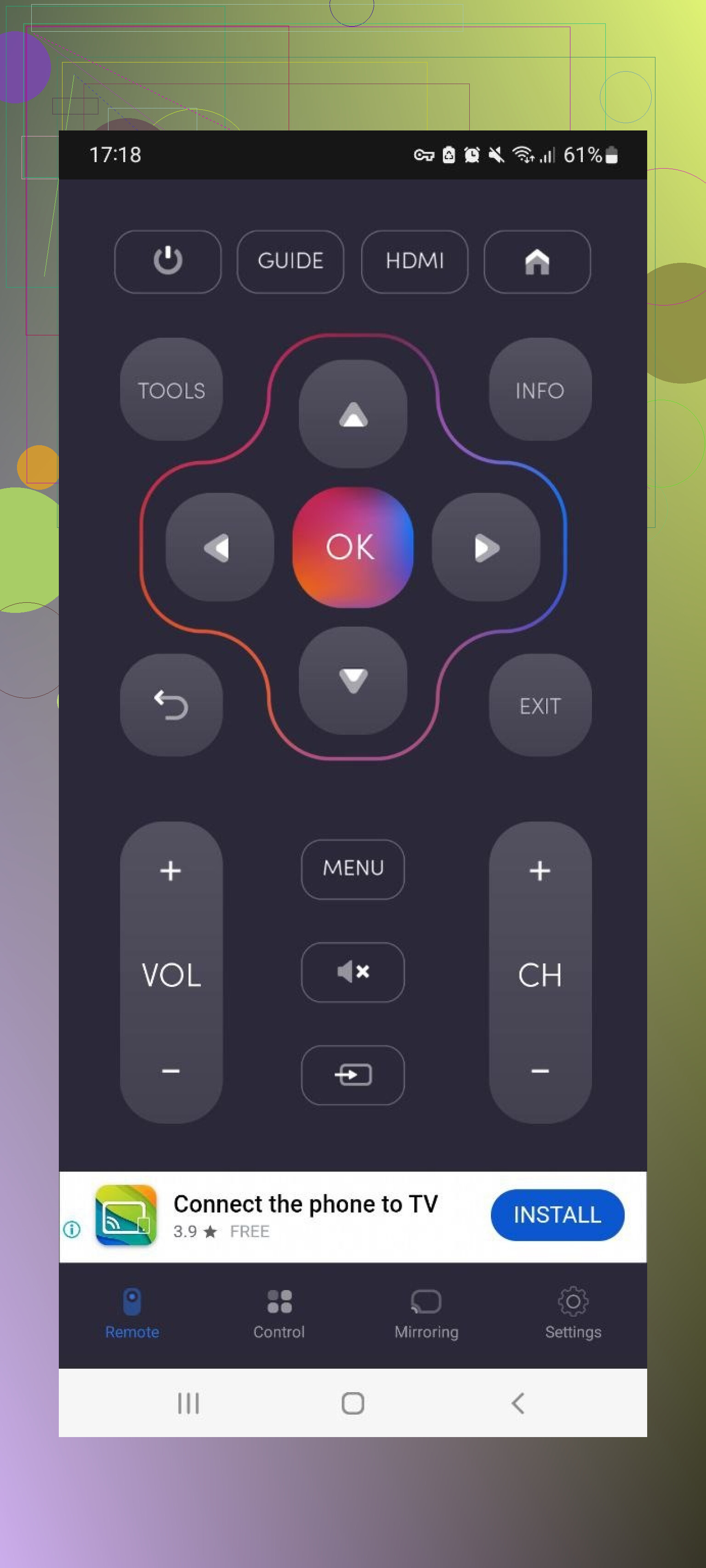Install the Connect the phone to TV app
Screen dimensions: 706x1568
[x=557, y=1214]
